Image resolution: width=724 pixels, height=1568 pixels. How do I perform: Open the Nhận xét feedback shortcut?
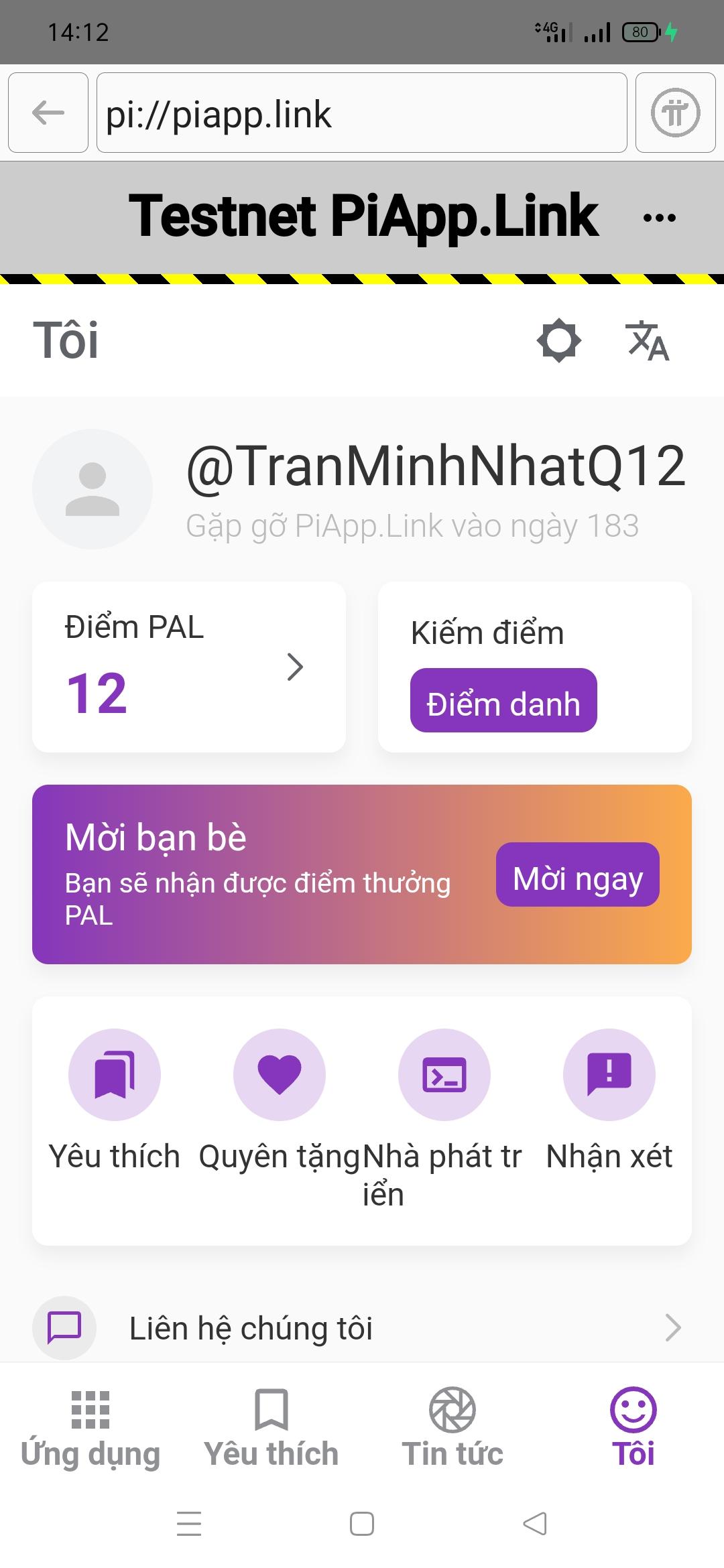(609, 1075)
